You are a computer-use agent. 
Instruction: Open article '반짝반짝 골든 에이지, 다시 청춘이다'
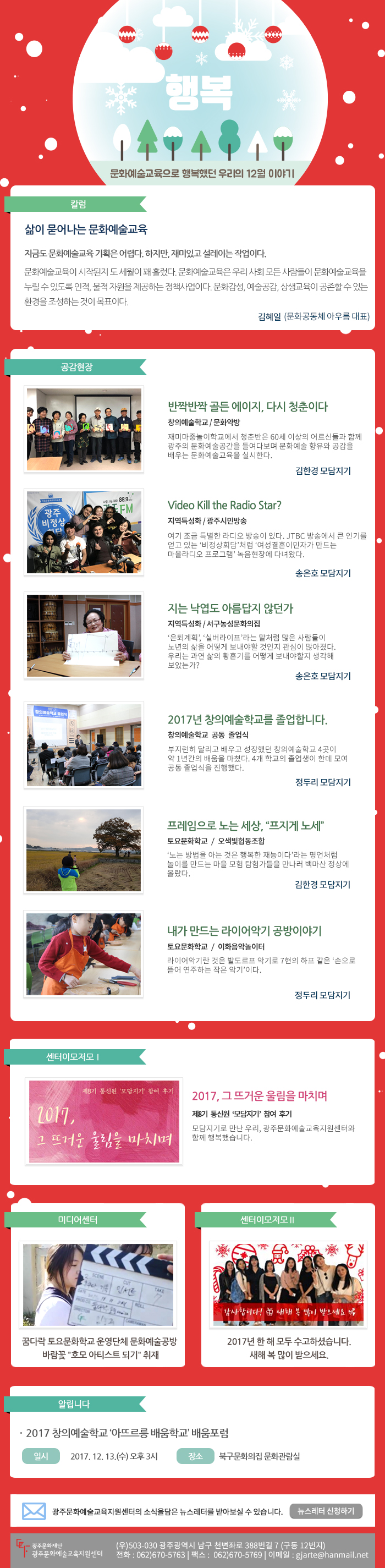[248, 407]
